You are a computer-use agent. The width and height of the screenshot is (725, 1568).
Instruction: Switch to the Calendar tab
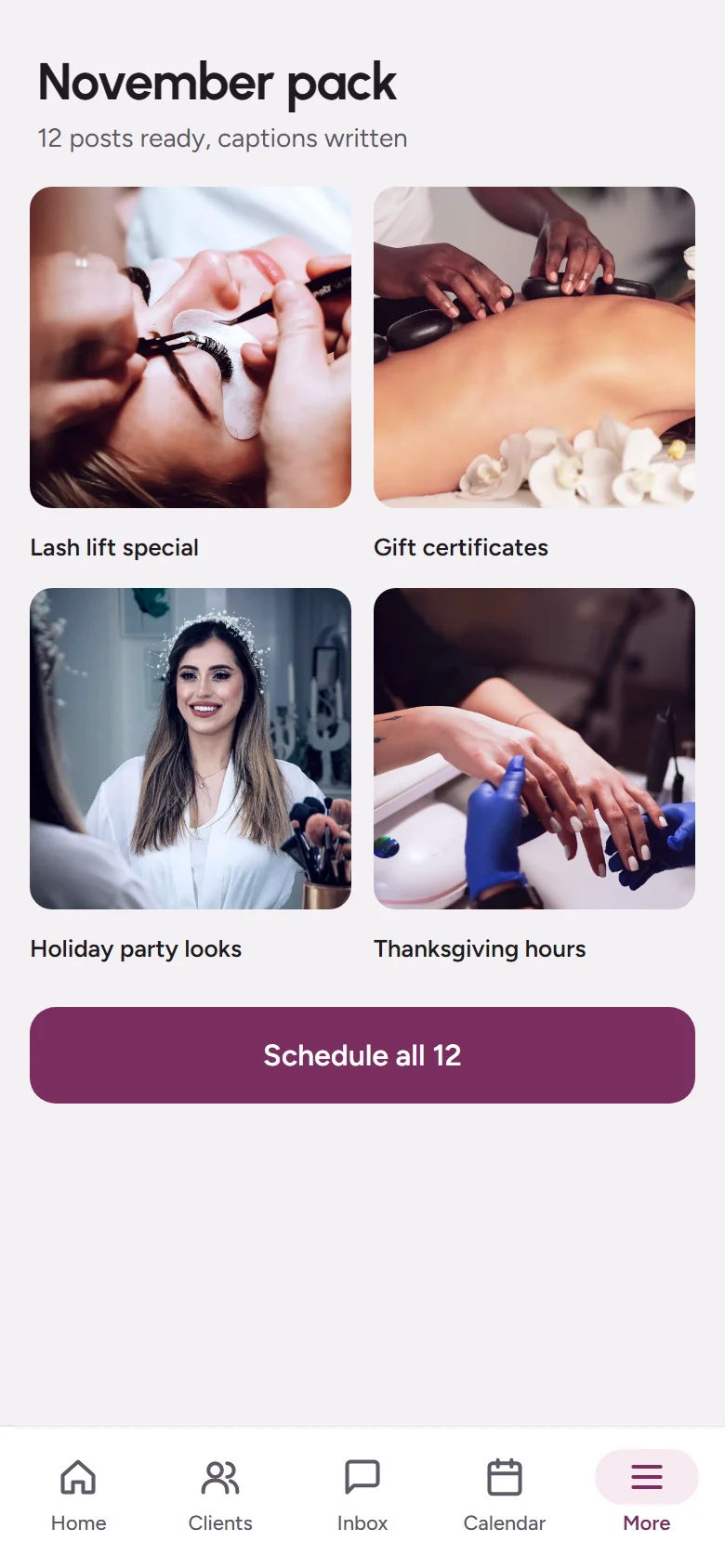tap(505, 1496)
